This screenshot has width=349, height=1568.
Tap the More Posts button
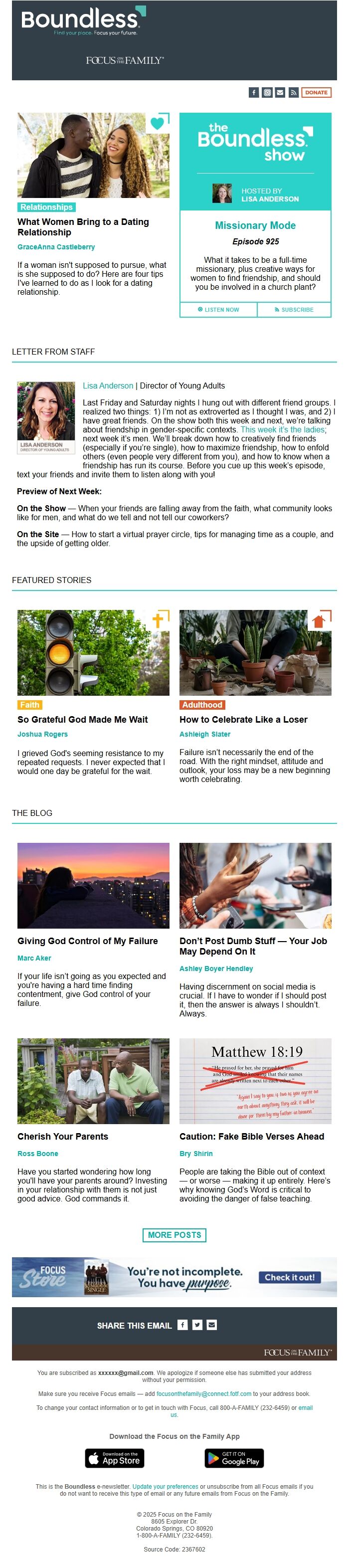pyautogui.click(x=174, y=1235)
